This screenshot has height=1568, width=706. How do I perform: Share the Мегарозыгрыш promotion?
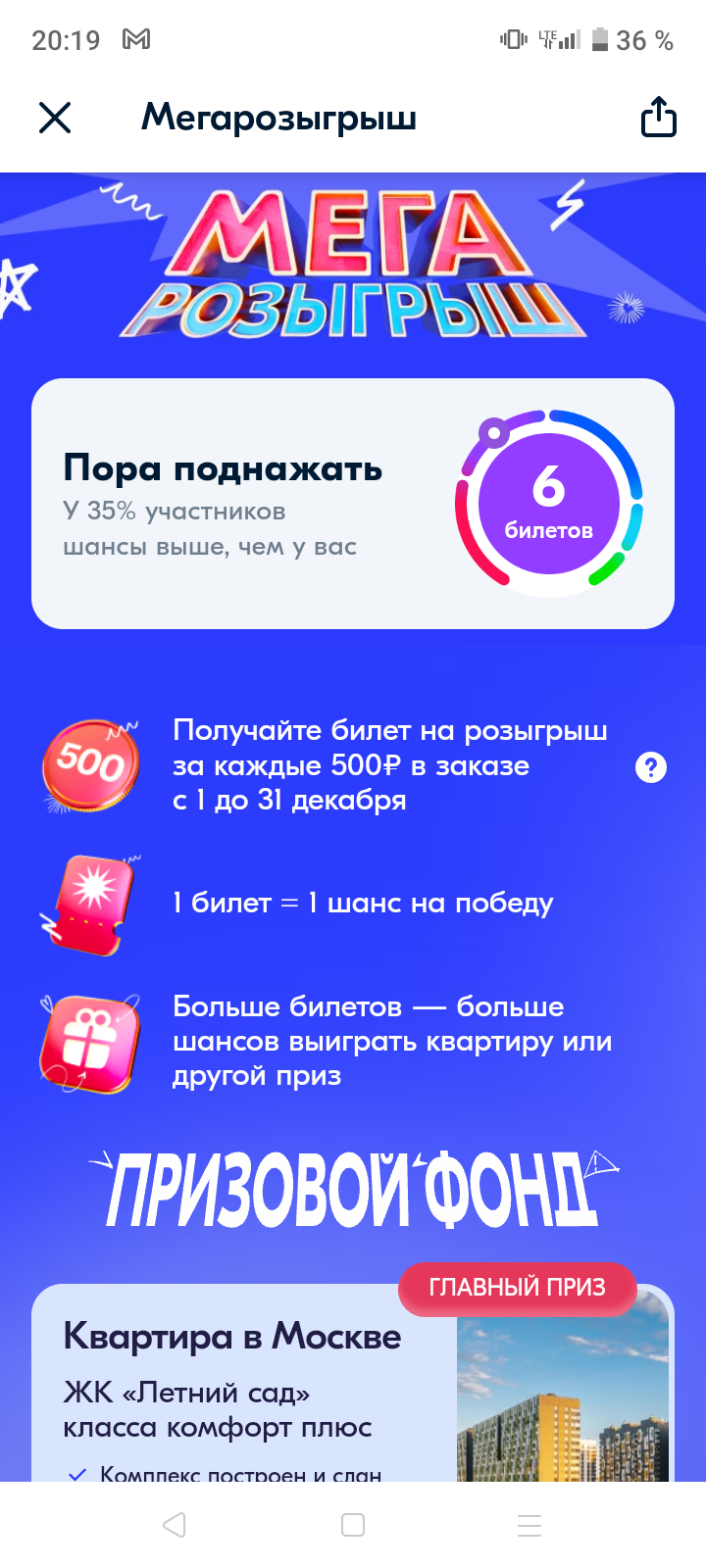coord(658,118)
